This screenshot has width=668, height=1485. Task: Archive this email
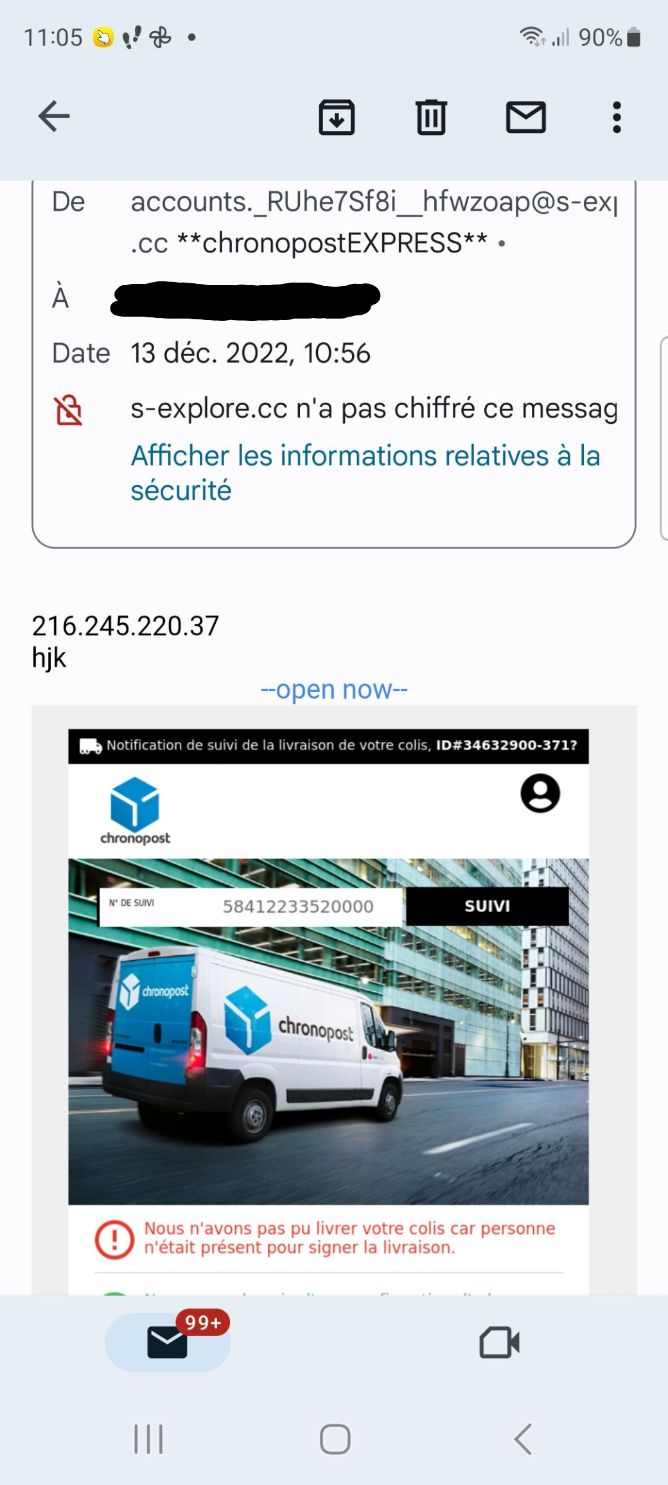pos(337,117)
